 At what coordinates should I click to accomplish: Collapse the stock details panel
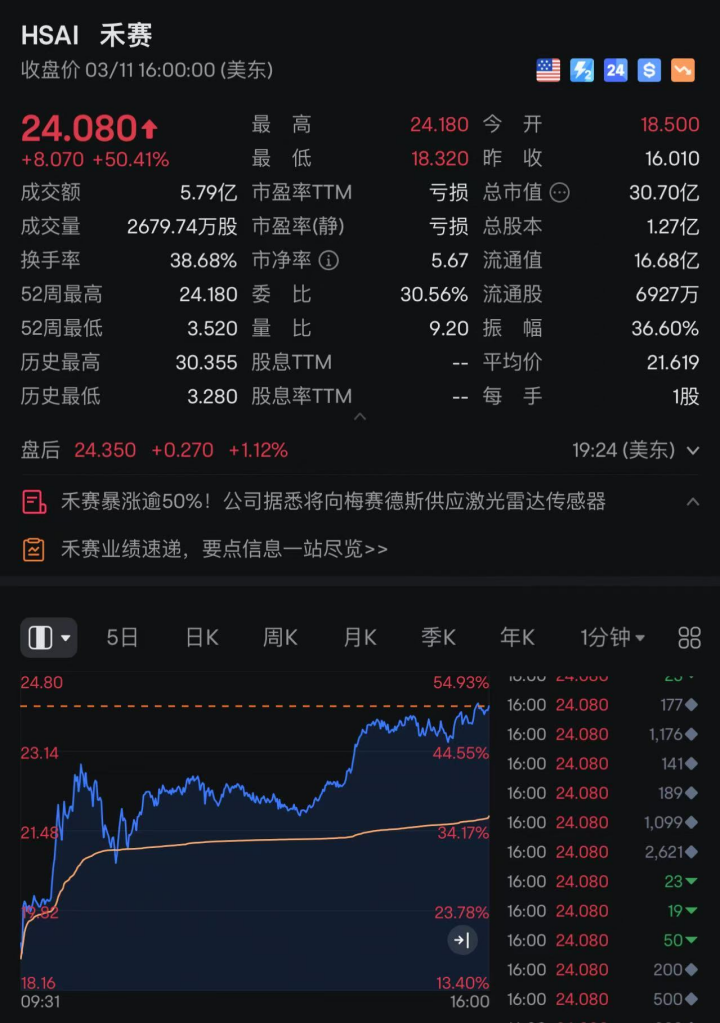pos(360,417)
